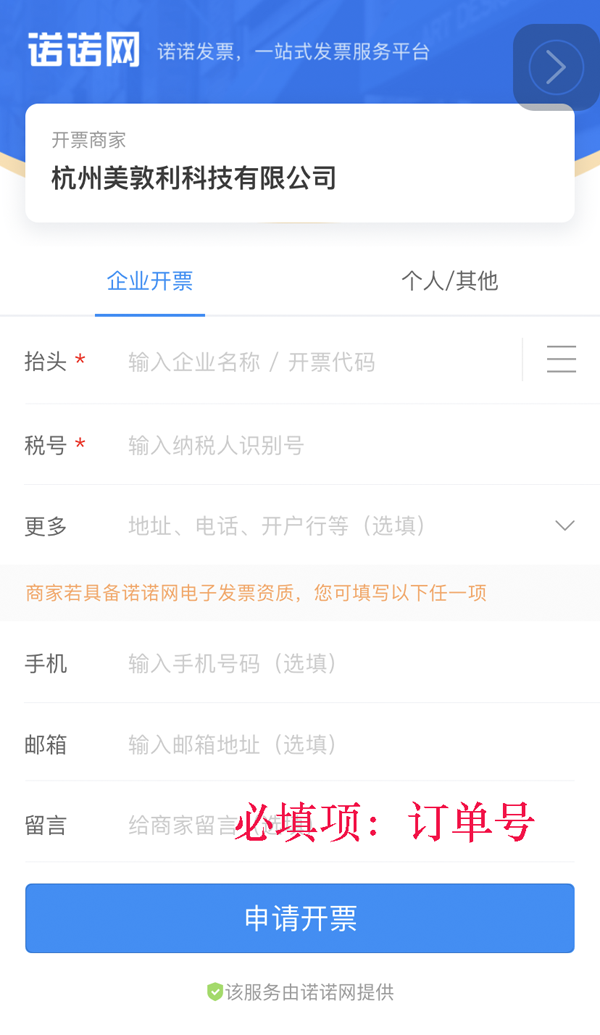Submit with the 申请开票 button
This screenshot has height=1035, width=600.
pyautogui.click(x=300, y=918)
